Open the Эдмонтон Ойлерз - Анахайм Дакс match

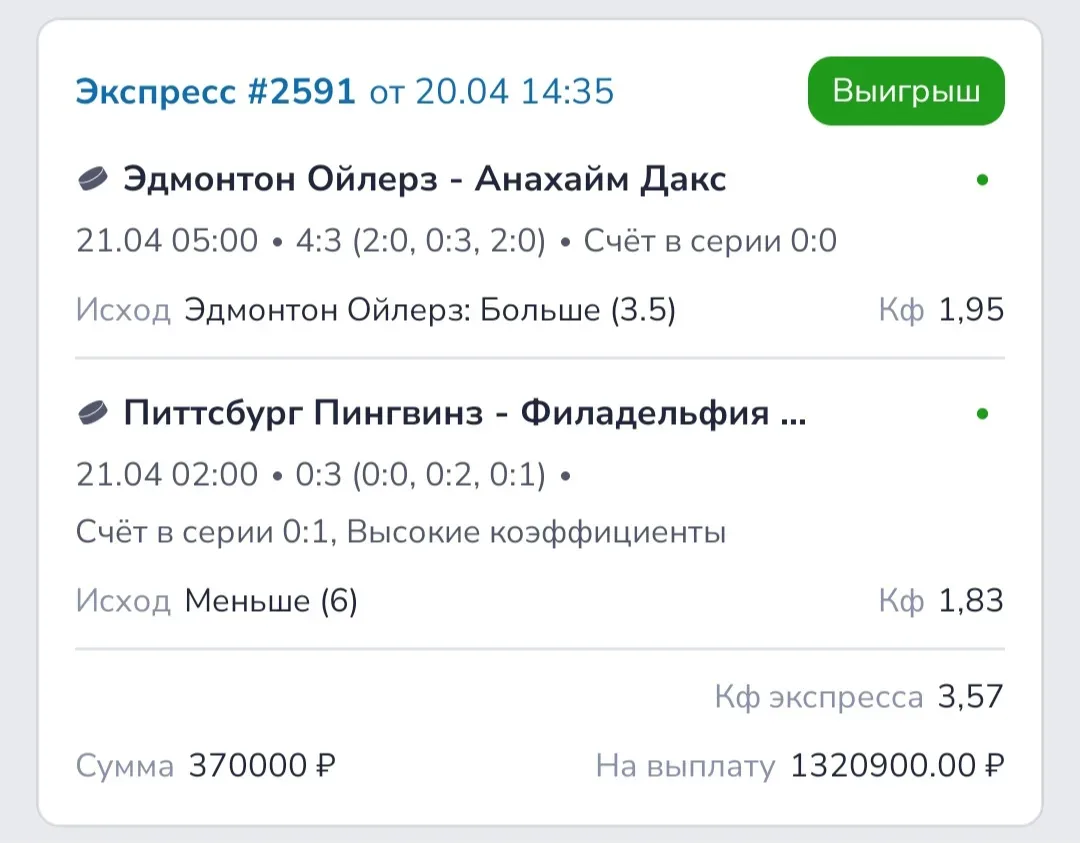coord(424,180)
